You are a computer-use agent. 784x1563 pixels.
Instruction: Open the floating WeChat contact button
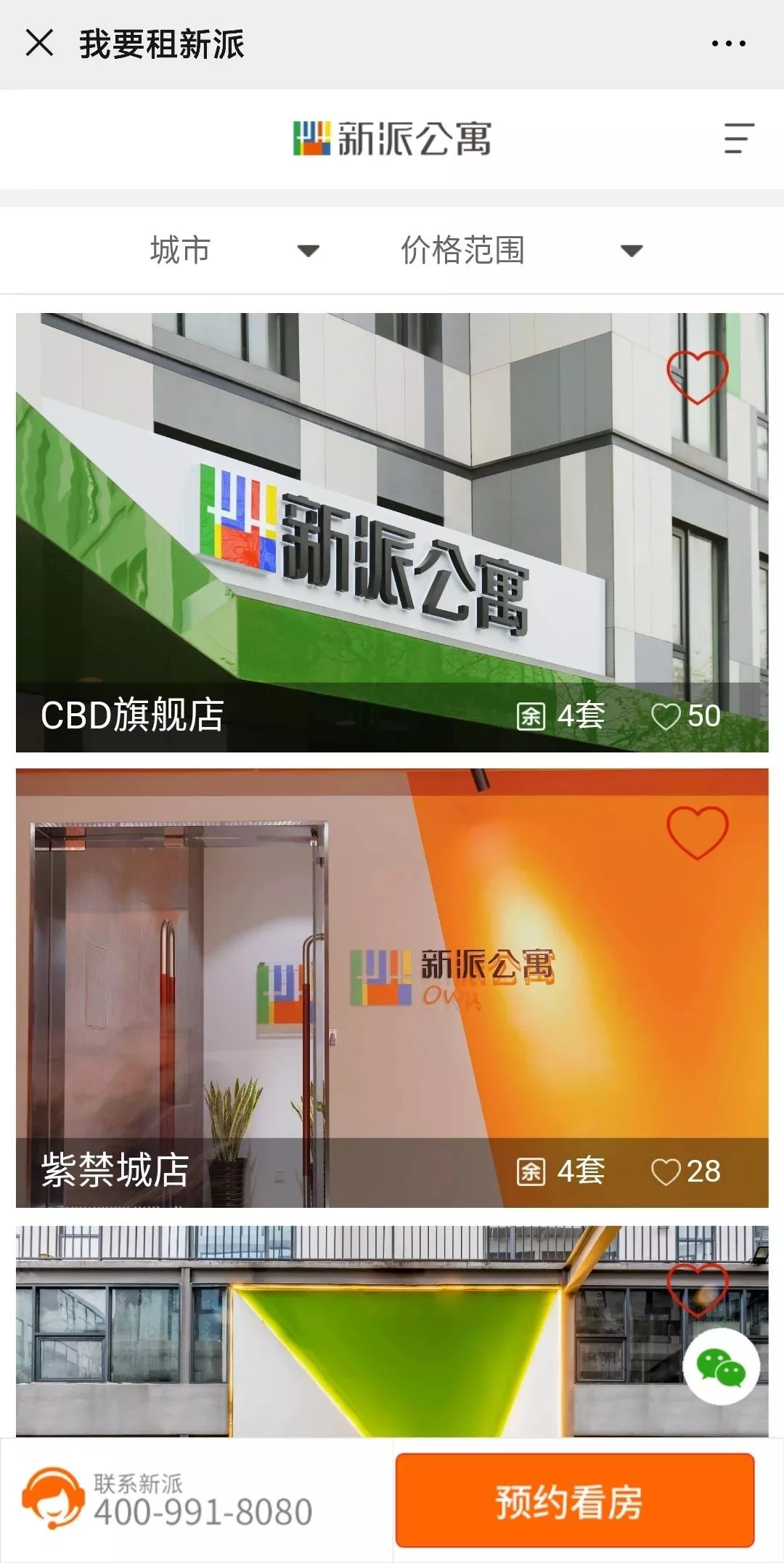coord(720,1367)
